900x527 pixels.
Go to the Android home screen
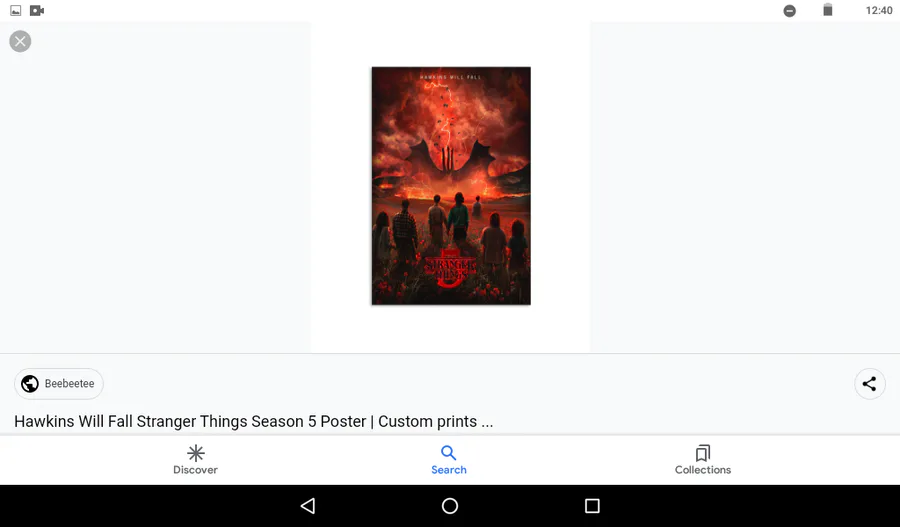pyautogui.click(x=450, y=506)
